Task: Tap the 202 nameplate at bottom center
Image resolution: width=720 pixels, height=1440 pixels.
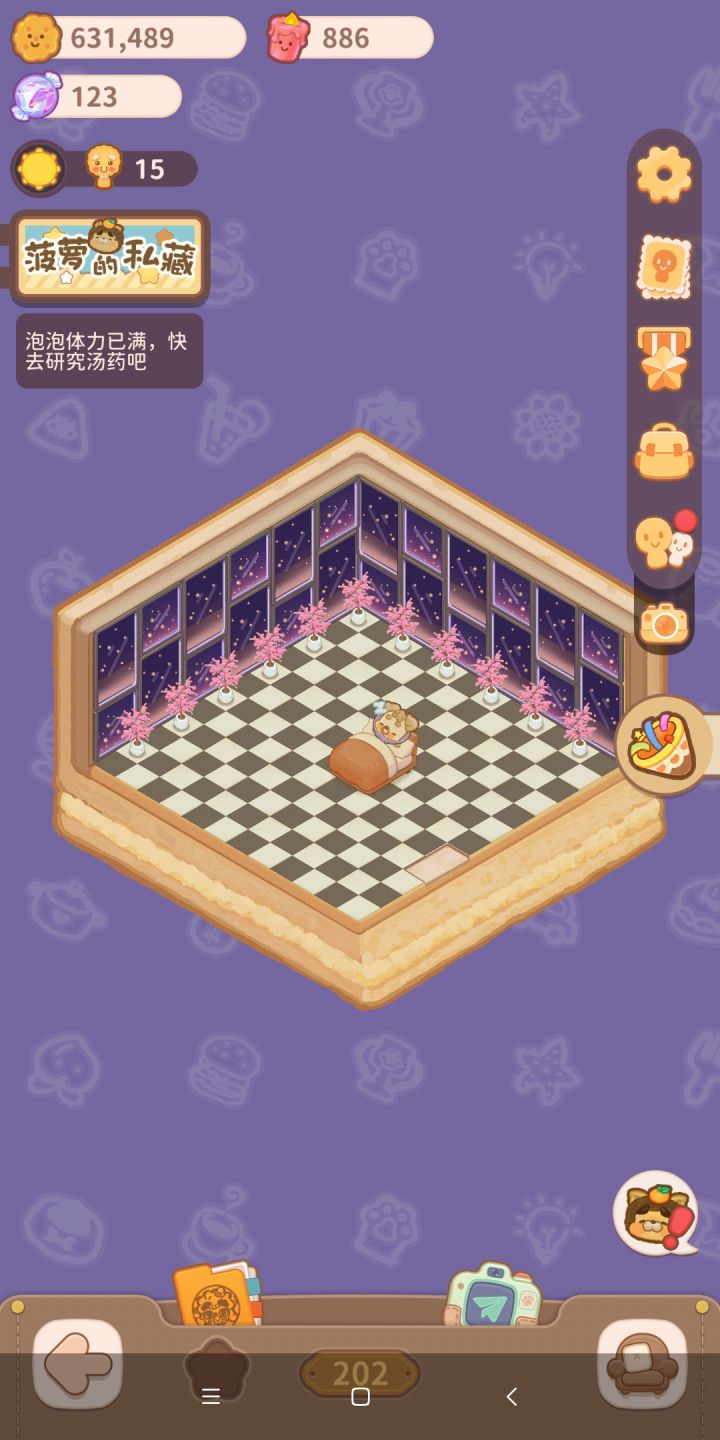Action: [360, 1372]
